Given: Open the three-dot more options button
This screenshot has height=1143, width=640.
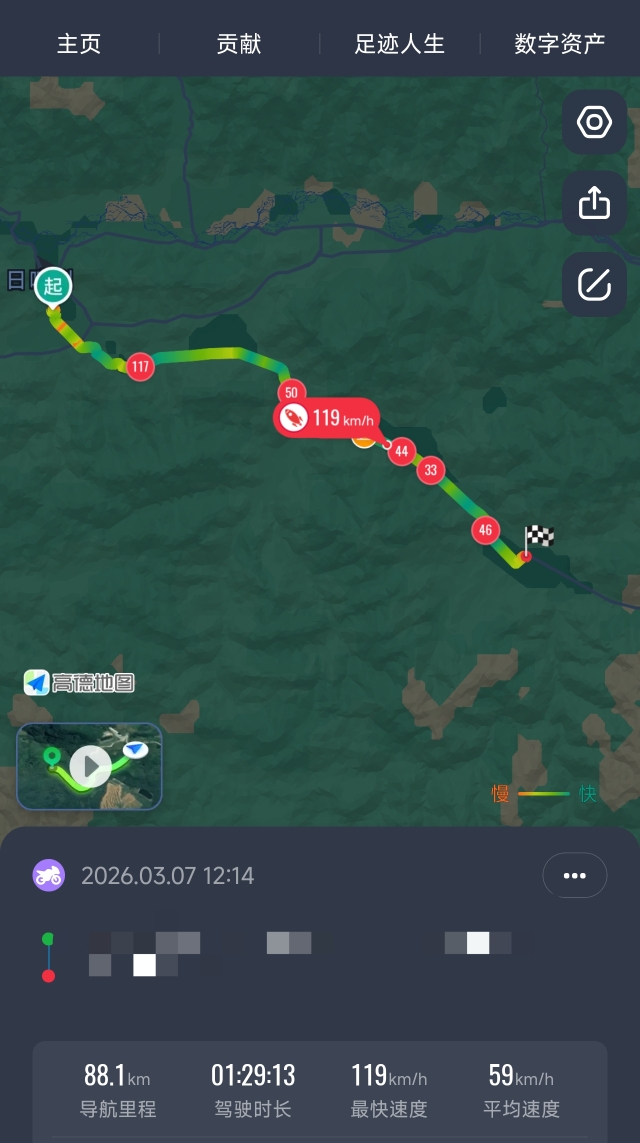Looking at the screenshot, I should [574, 876].
